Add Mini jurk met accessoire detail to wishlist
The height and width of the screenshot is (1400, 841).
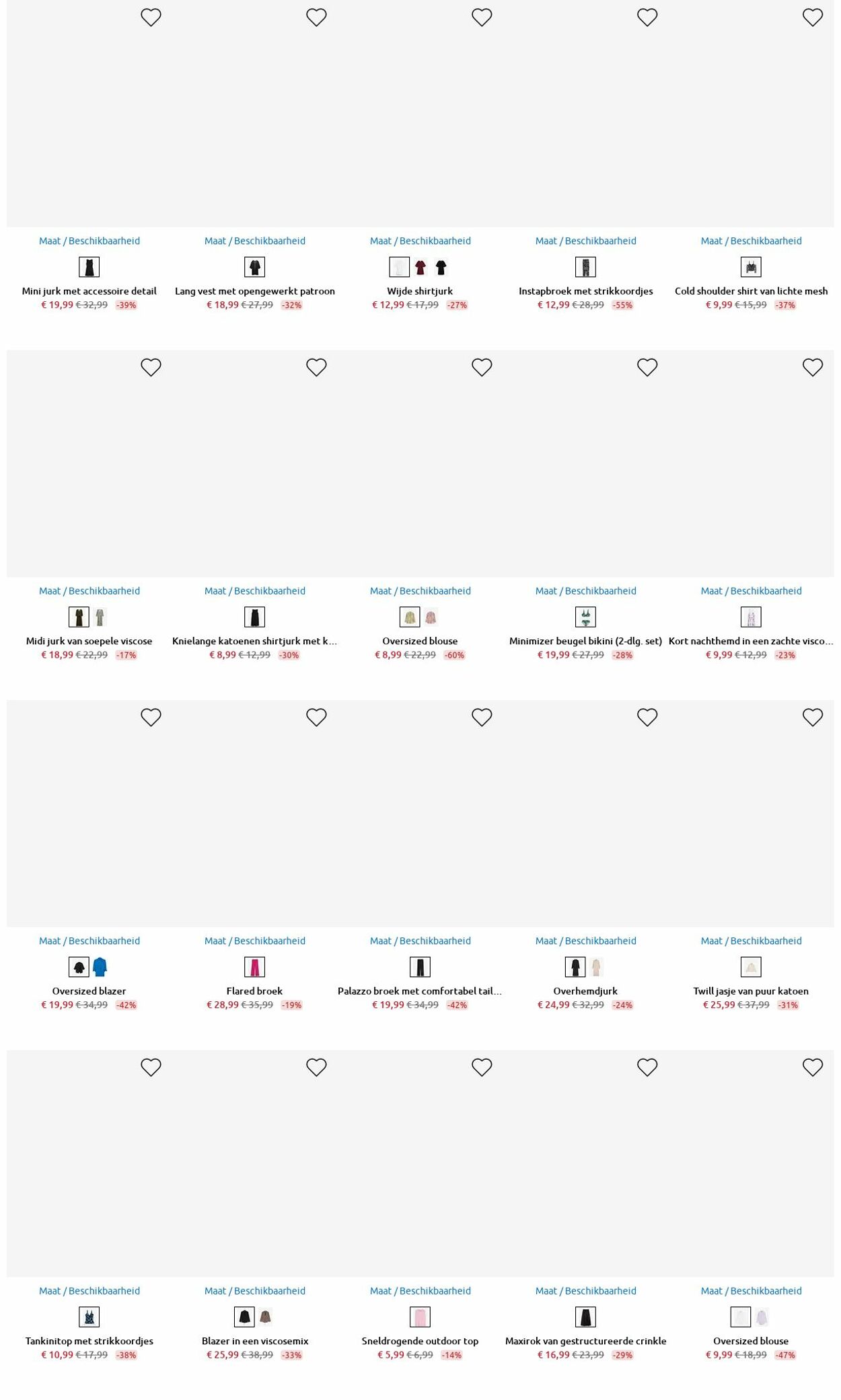pyautogui.click(x=151, y=17)
